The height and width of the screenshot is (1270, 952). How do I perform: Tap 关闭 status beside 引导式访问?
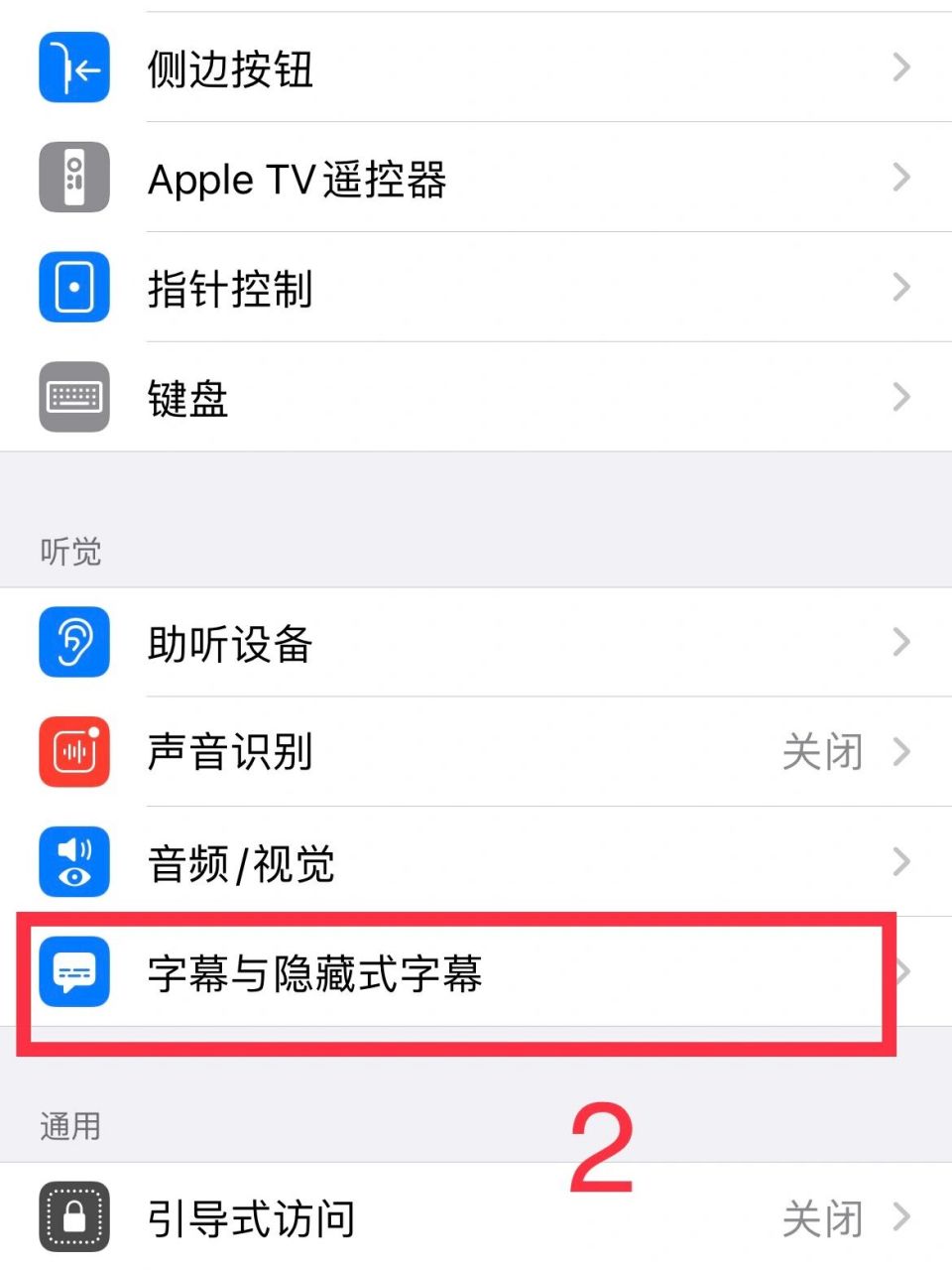(822, 1218)
